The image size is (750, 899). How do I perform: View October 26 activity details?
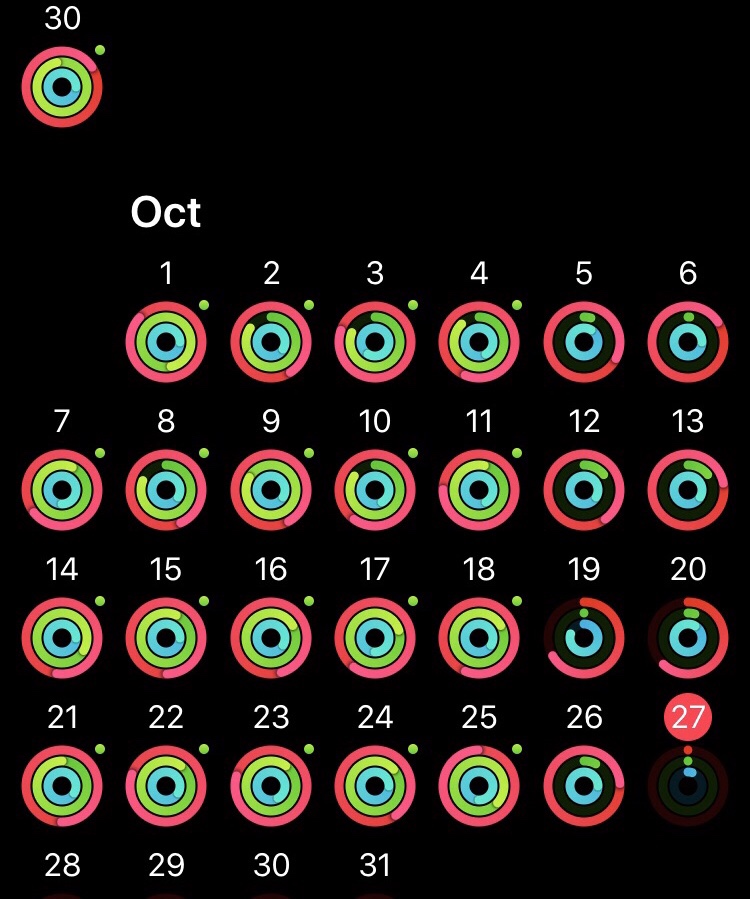[584, 786]
